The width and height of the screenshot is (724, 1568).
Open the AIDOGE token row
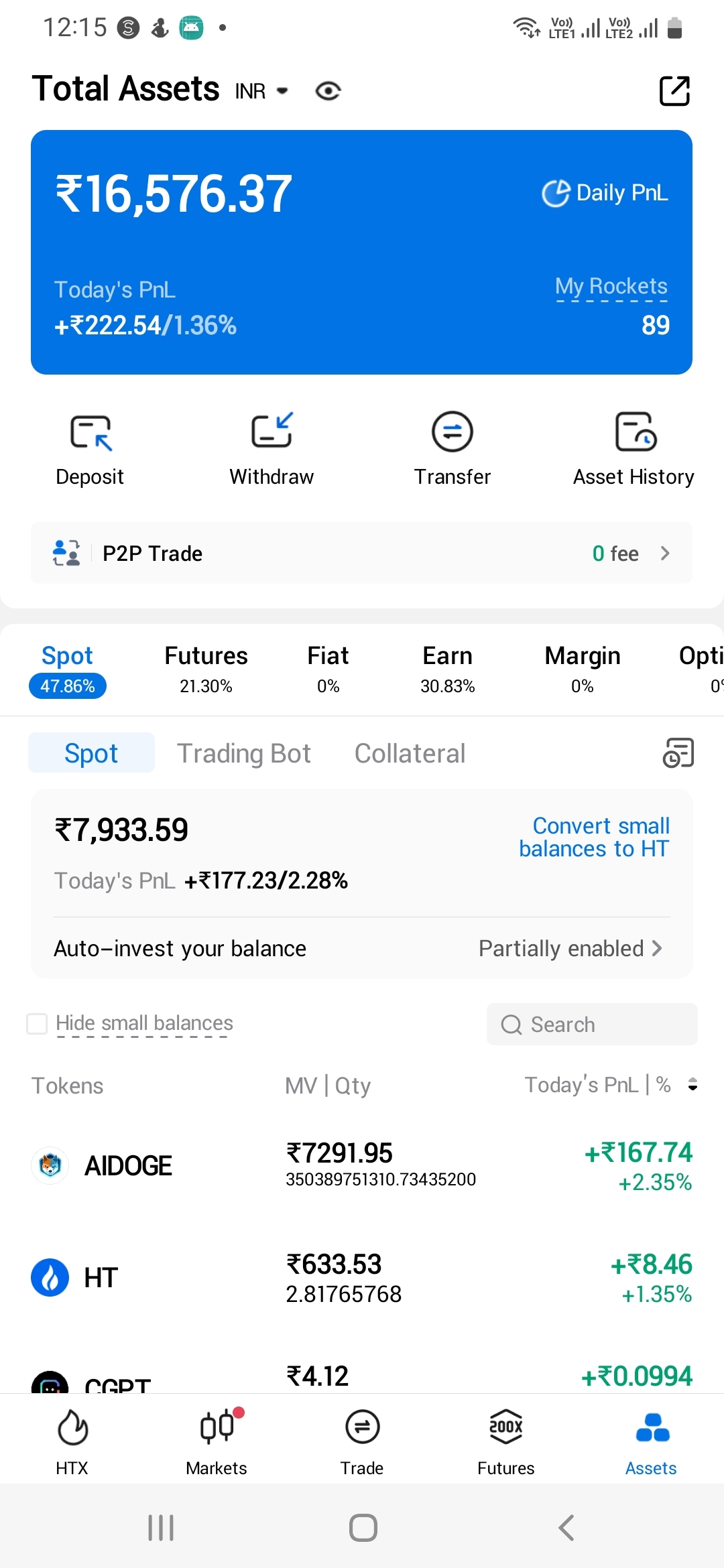click(x=362, y=1166)
